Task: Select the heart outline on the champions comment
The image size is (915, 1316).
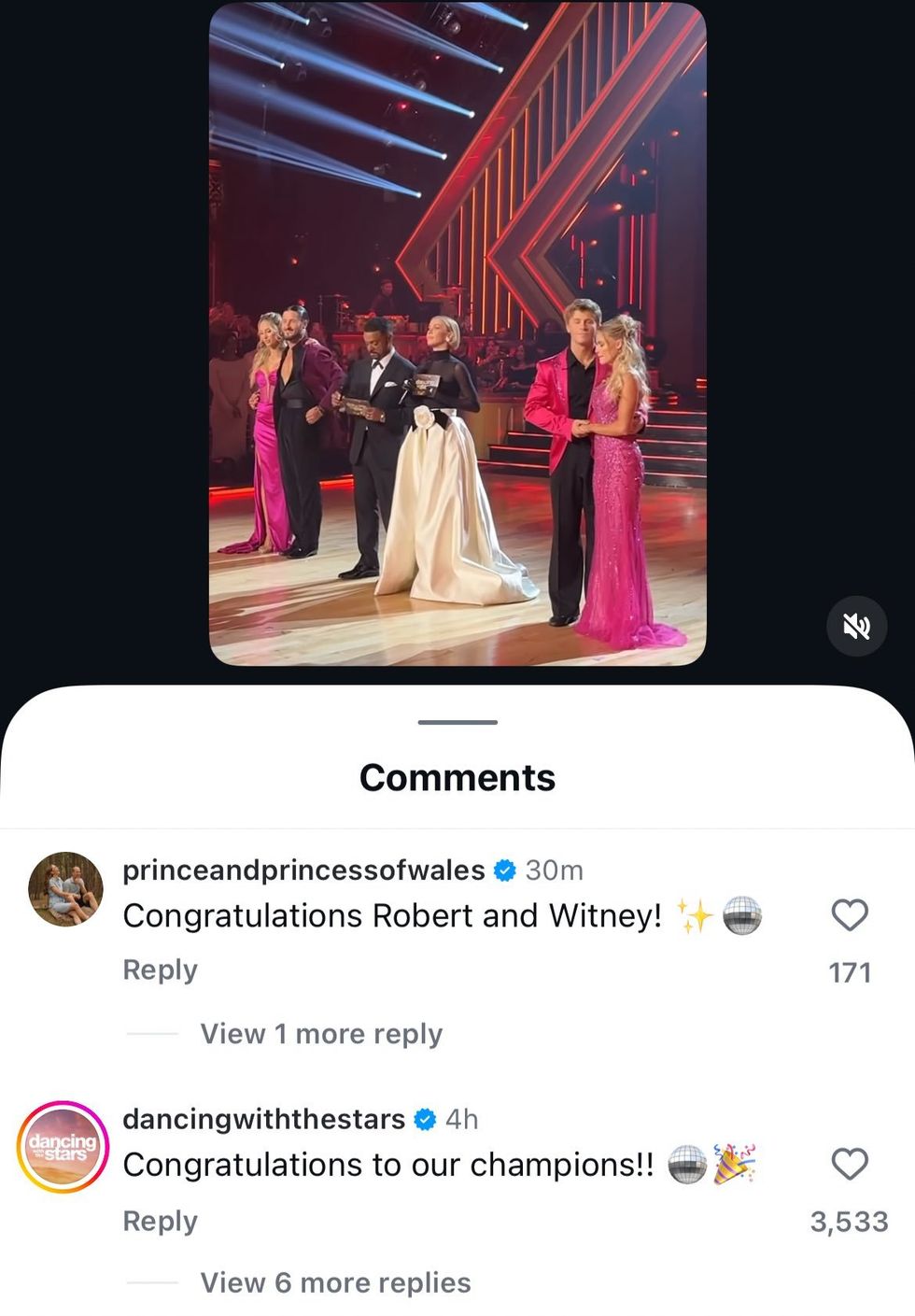Action: point(850,1164)
